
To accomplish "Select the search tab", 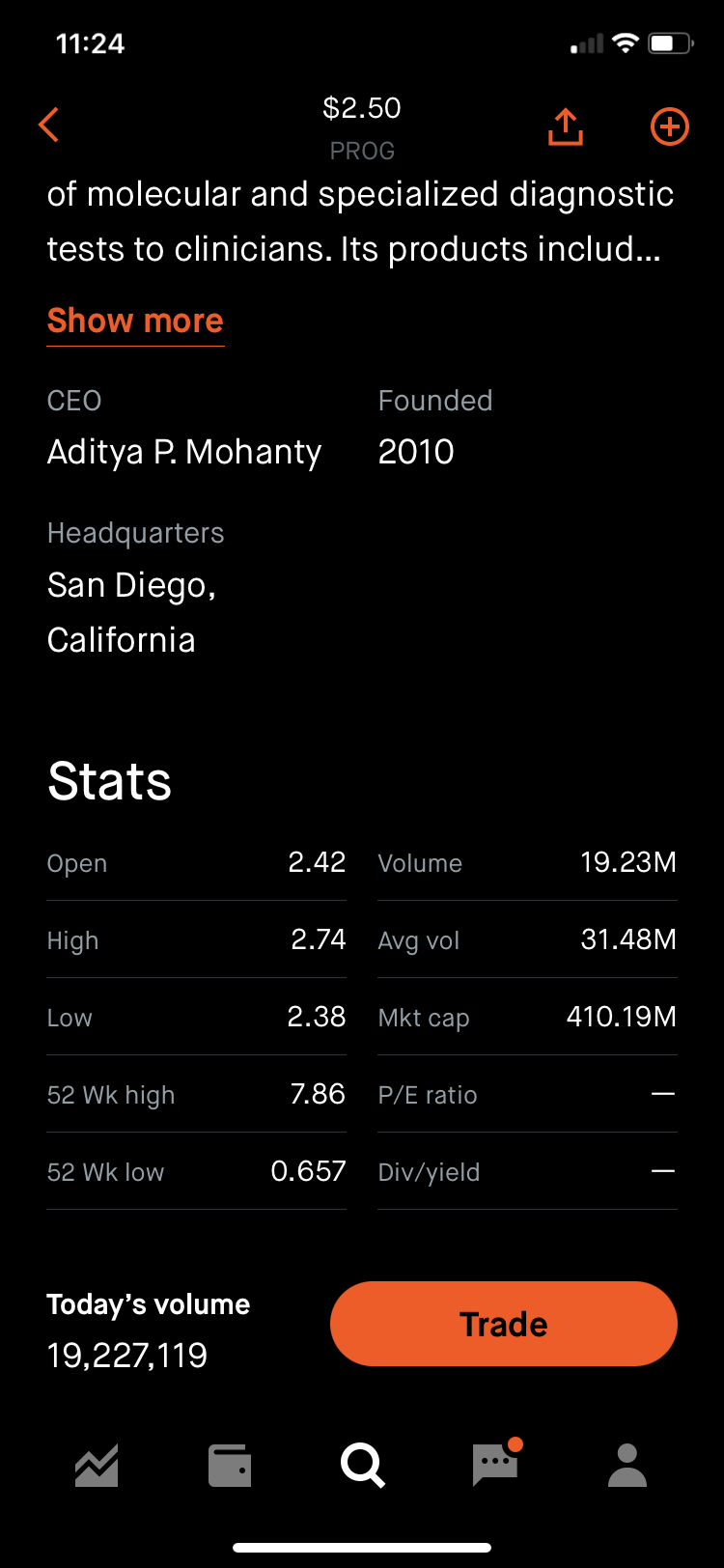I will 363,1466.
